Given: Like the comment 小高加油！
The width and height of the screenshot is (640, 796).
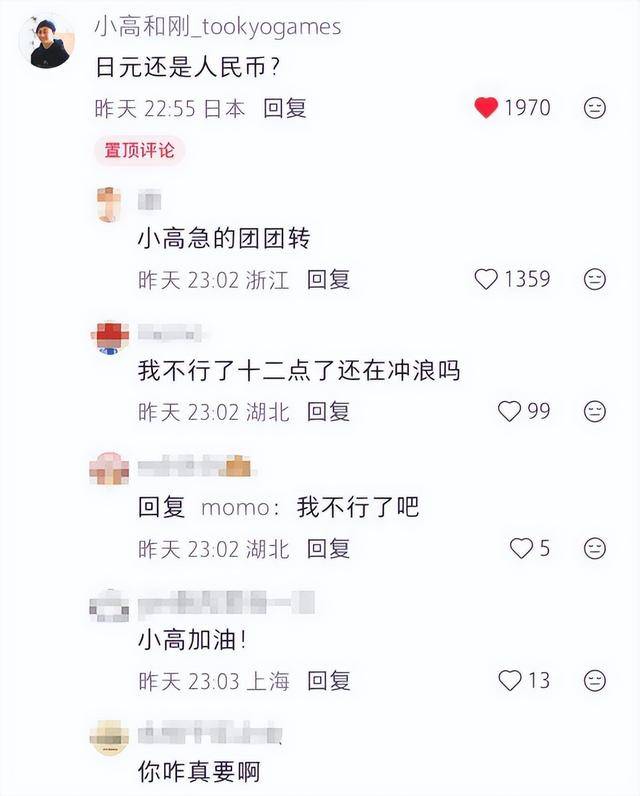Looking at the screenshot, I should [510, 681].
